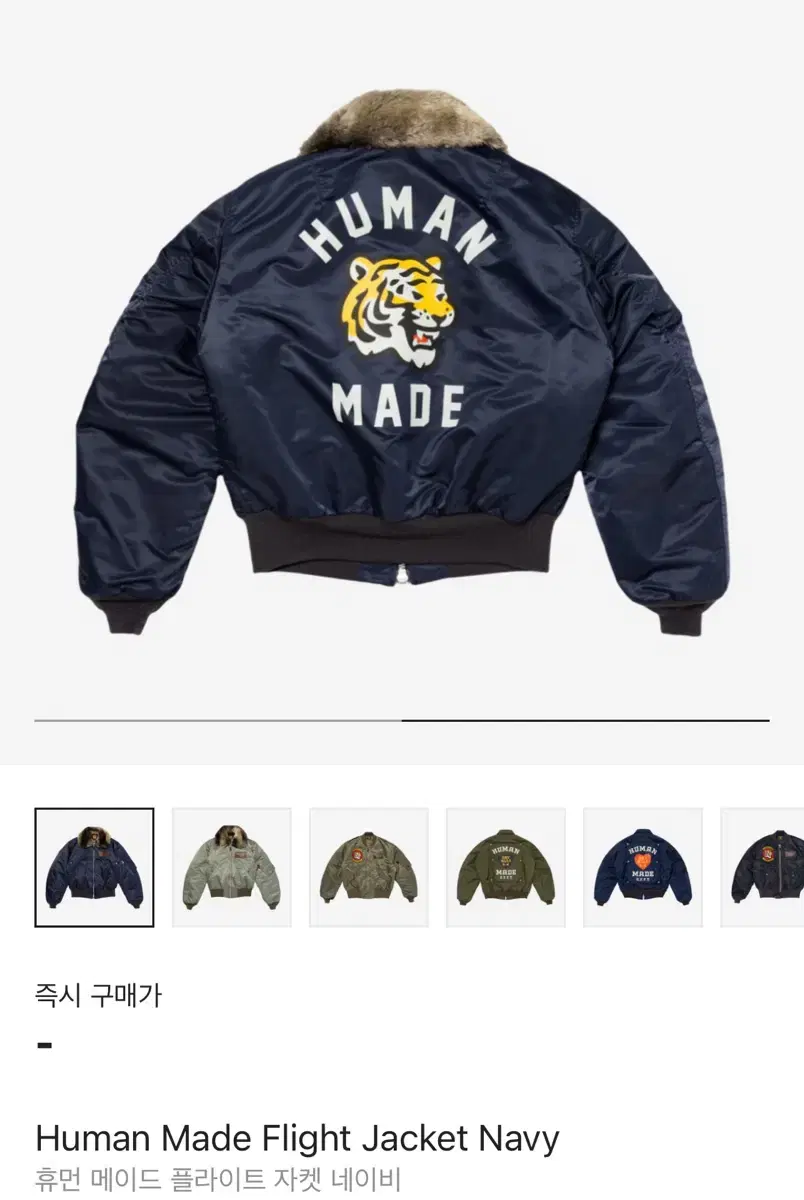Select the sage grey flight jacket thumbnail
This screenshot has height=1200, width=804.
231,866
